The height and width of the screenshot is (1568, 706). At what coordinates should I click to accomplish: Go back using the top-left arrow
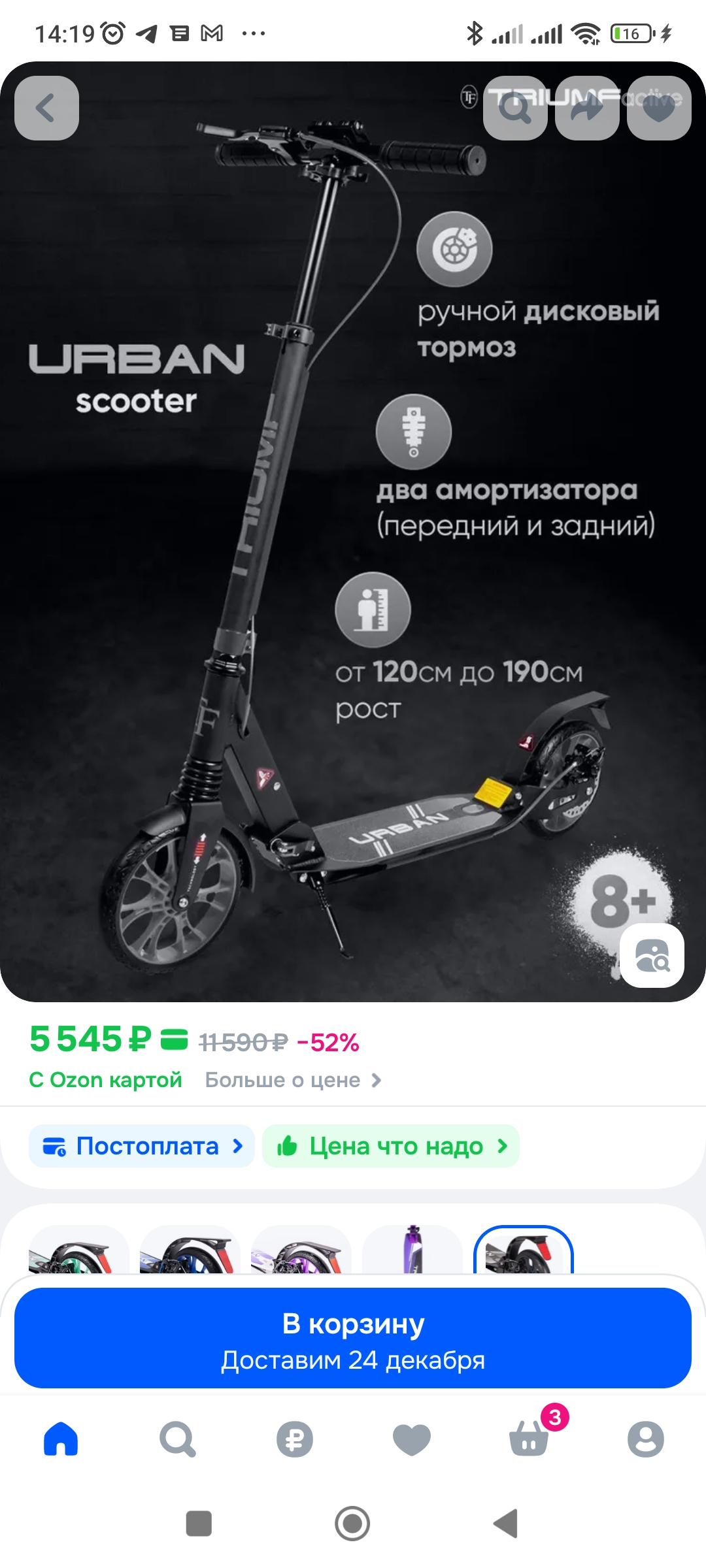click(46, 108)
